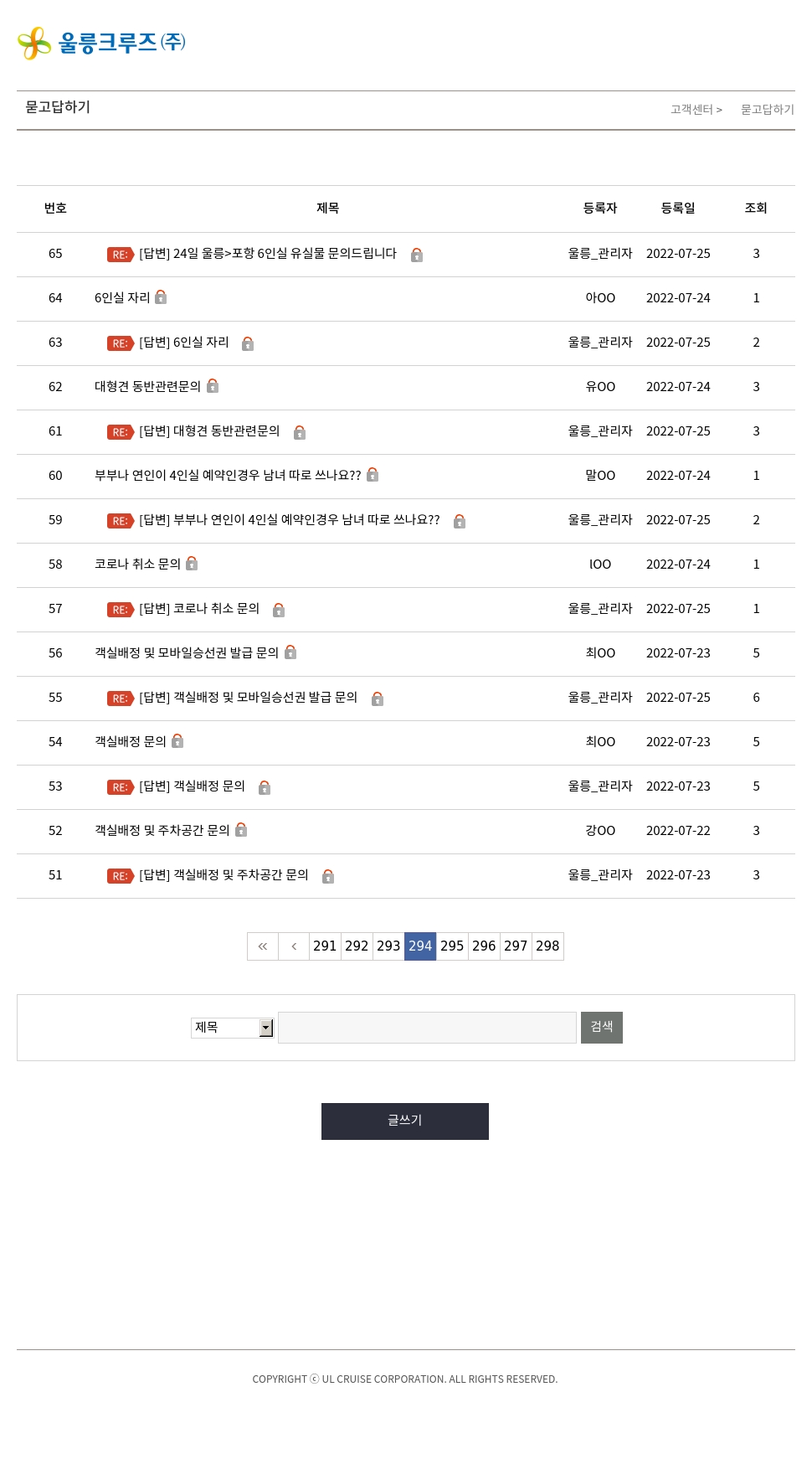Go to previous page arrow

pyautogui.click(x=294, y=946)
